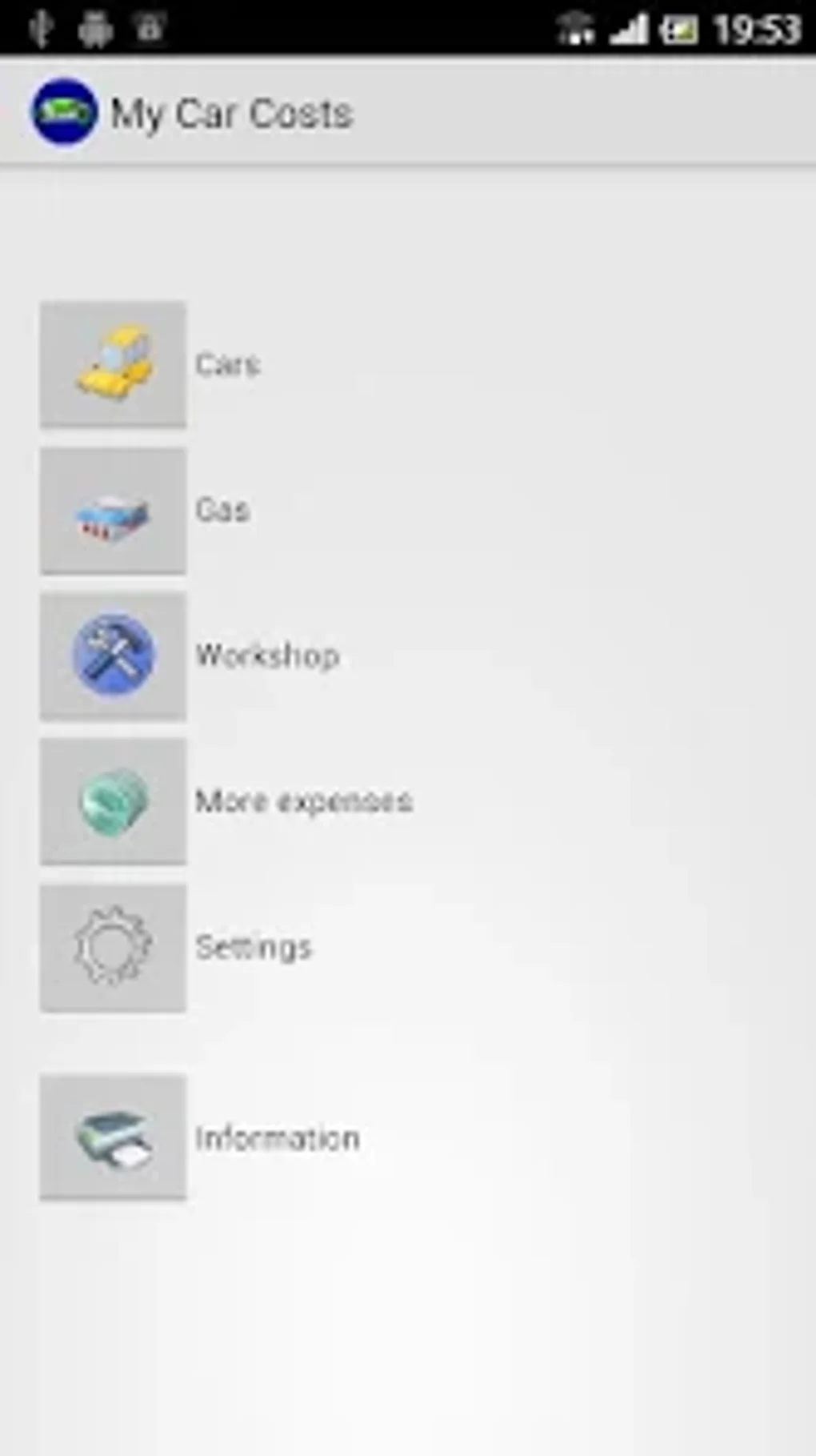Open Settings
Viewport: 816px width, 1456px height.
(x=114, y=948)
